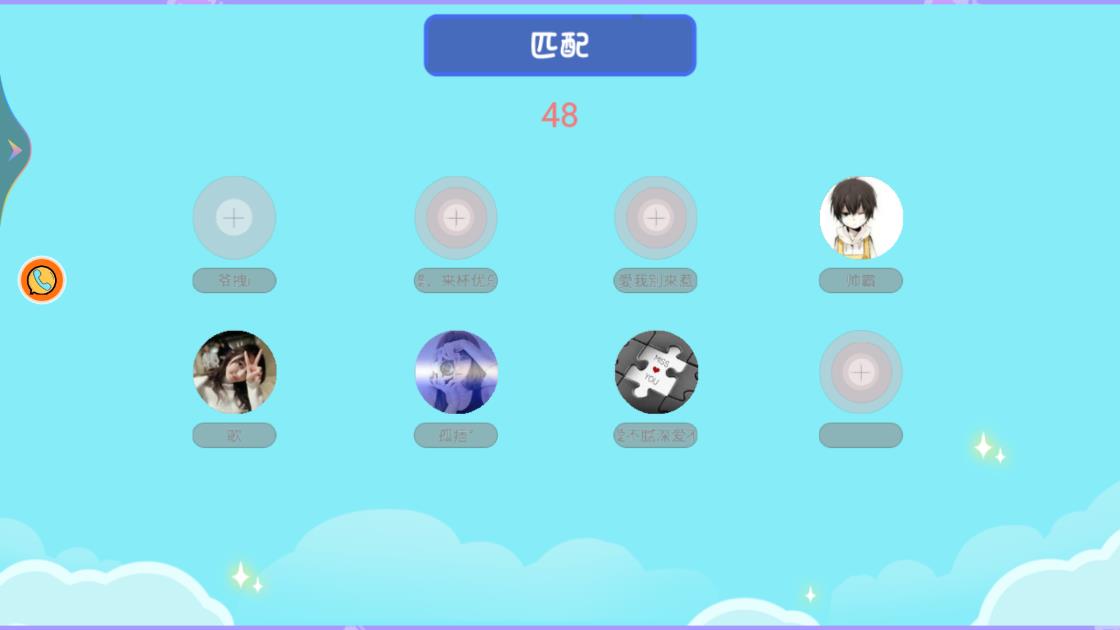Tap the plus slot above 爱我别来惹
Viewport: 1120px width, 630px height.
point(656,218)
